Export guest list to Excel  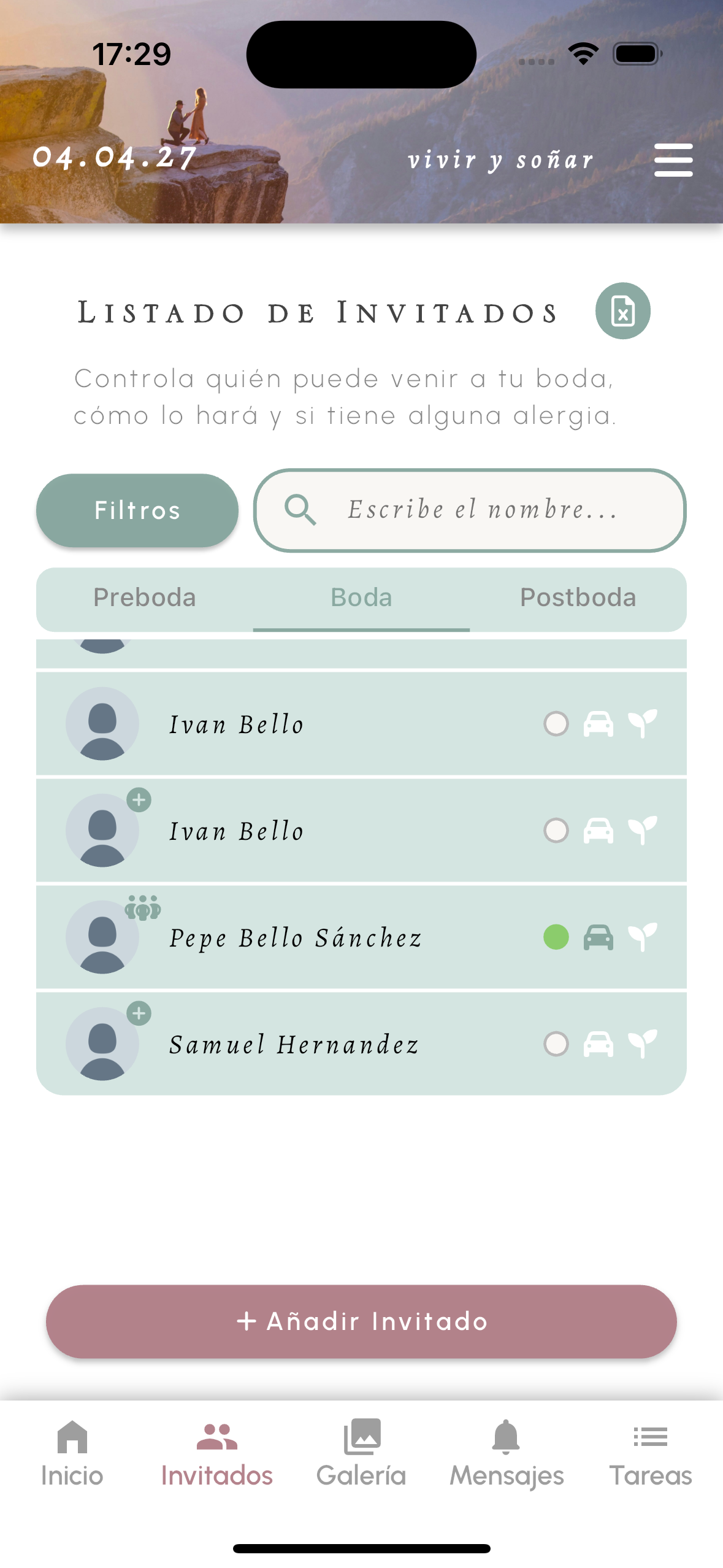pyautogui.click(x=622, y=311)
